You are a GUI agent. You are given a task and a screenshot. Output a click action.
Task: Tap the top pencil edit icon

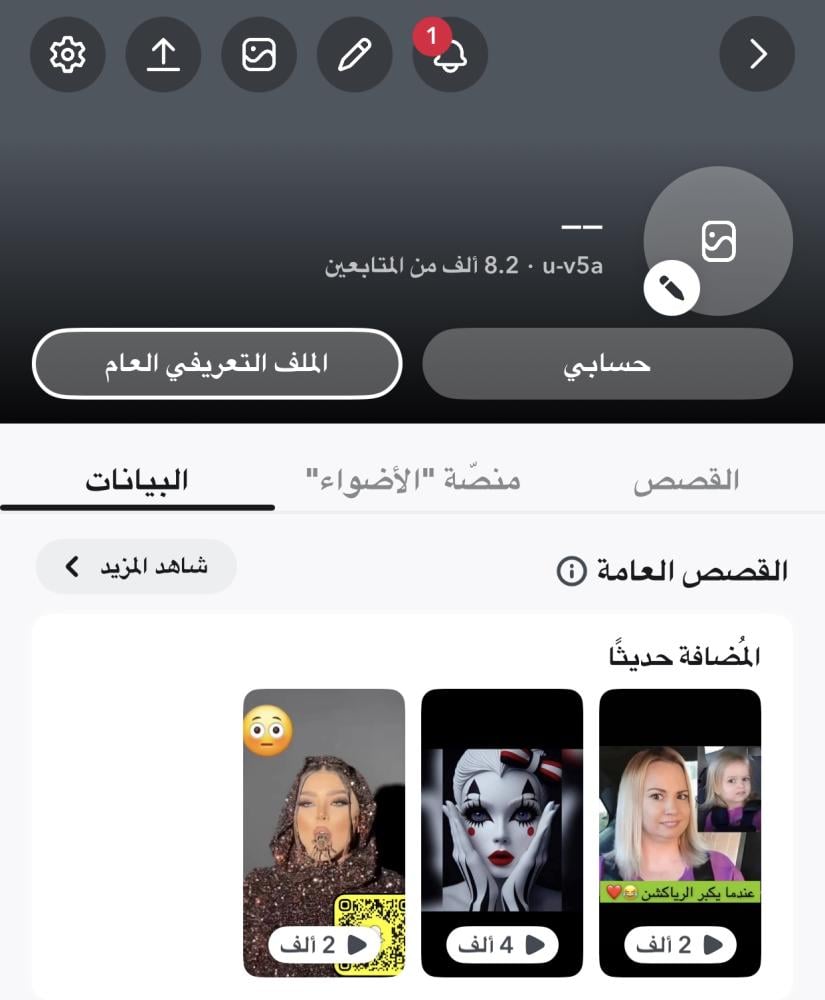coord(354,54)
